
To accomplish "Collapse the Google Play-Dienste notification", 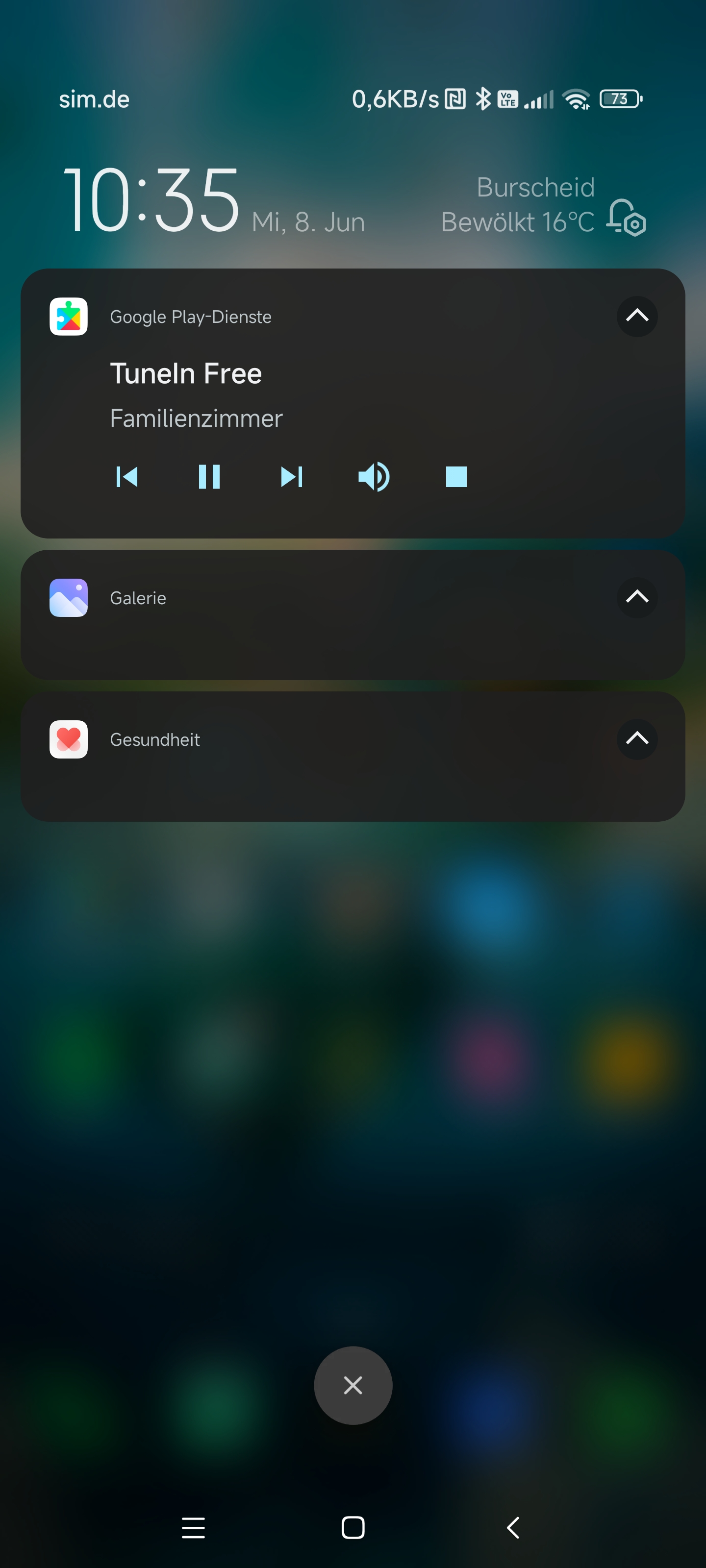I will coord(636,316).
